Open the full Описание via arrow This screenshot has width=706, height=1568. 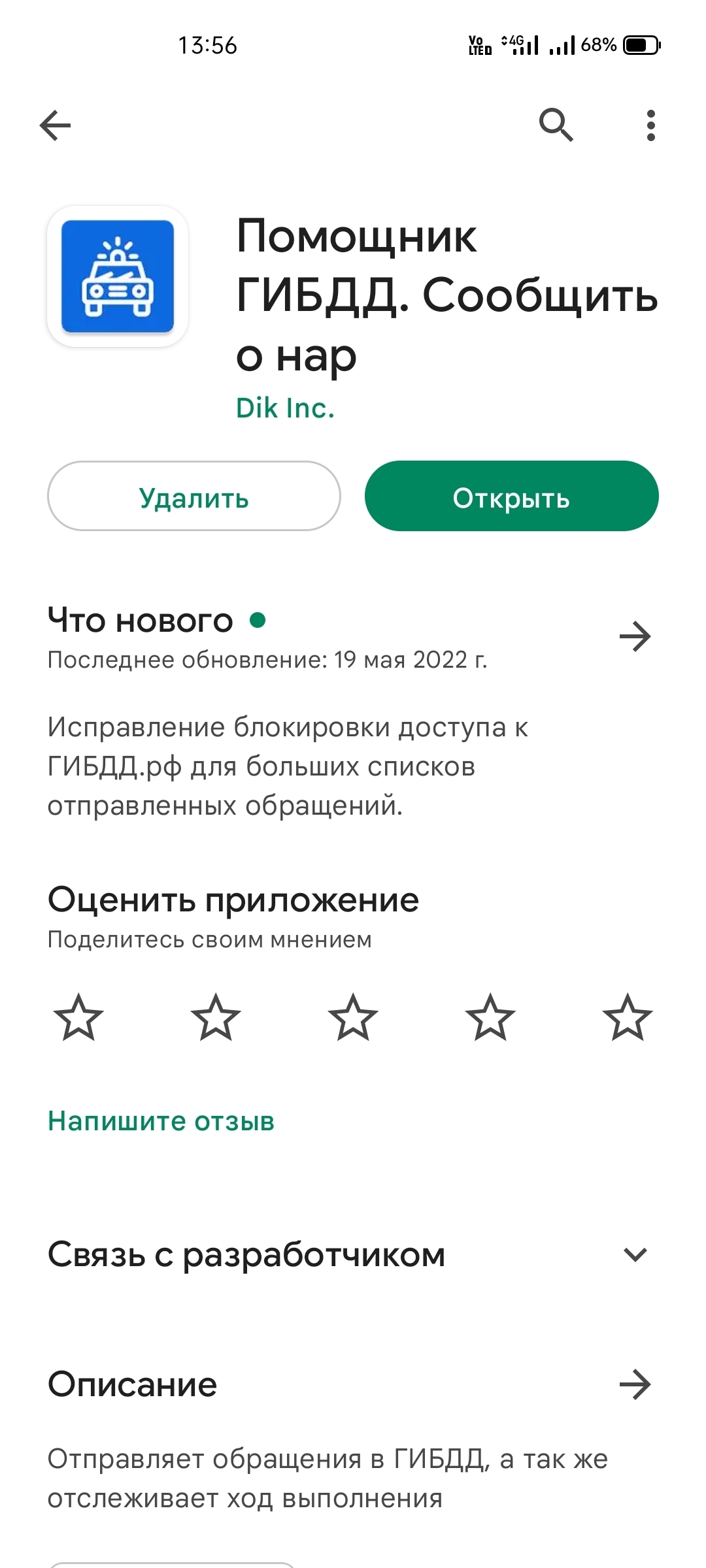coord(635,1384)
